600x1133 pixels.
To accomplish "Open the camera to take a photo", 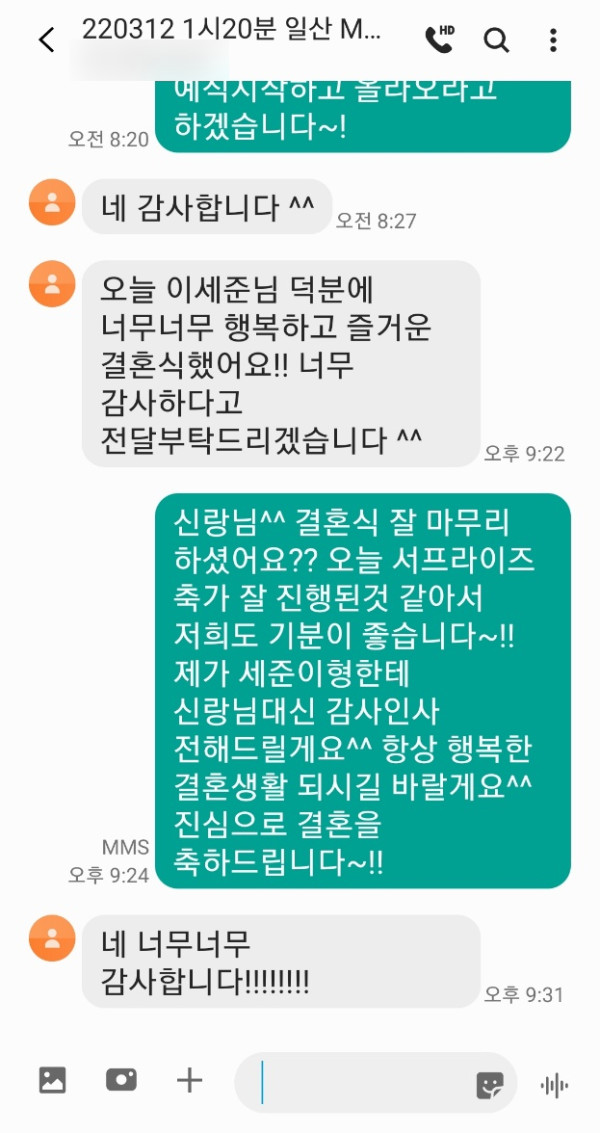I will (121, 1080).
